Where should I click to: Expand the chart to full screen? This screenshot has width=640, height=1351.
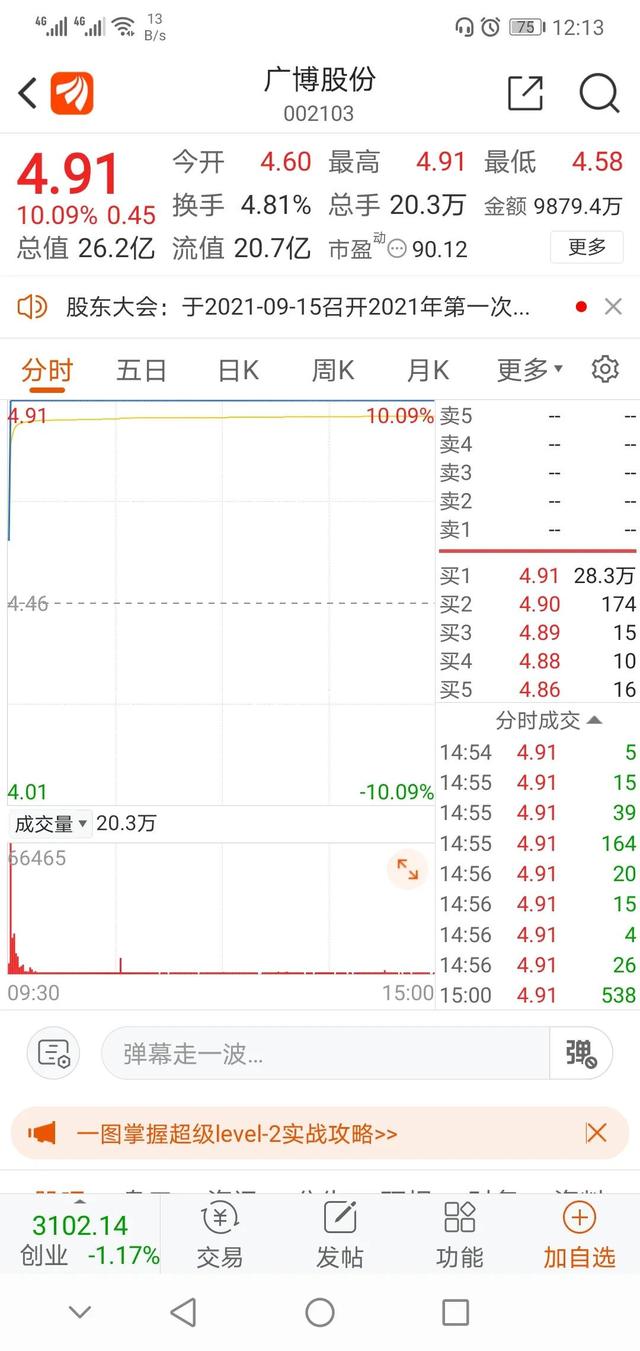tap(408, 869)
